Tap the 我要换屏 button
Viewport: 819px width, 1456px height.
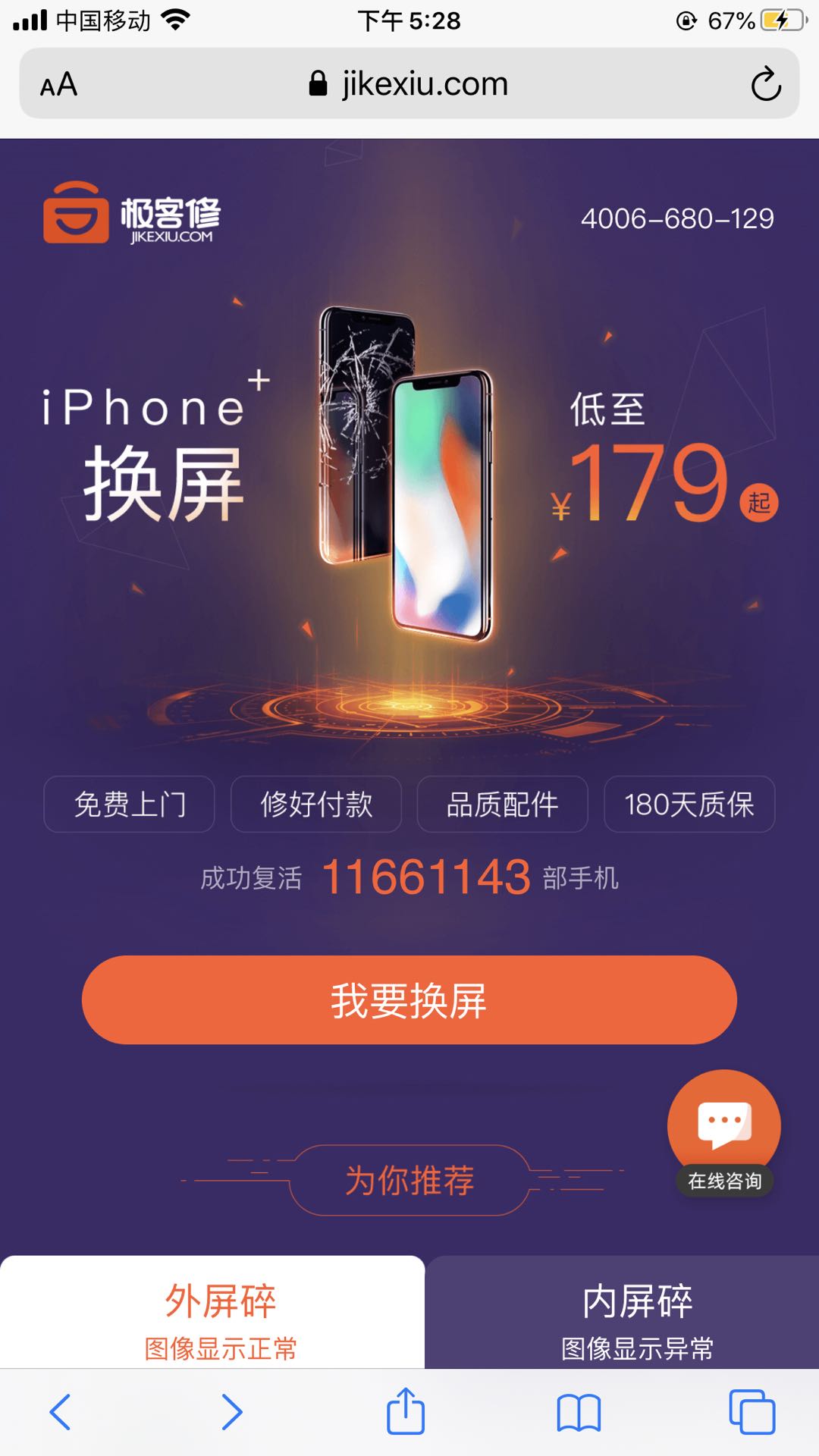click(409, 999)
